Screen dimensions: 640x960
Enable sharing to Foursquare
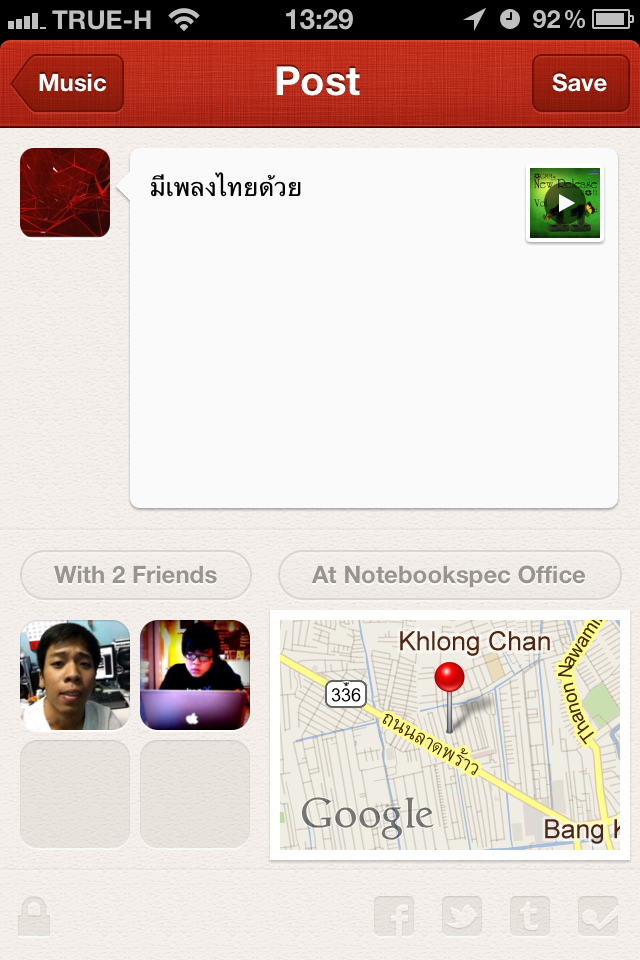point(598,916)
